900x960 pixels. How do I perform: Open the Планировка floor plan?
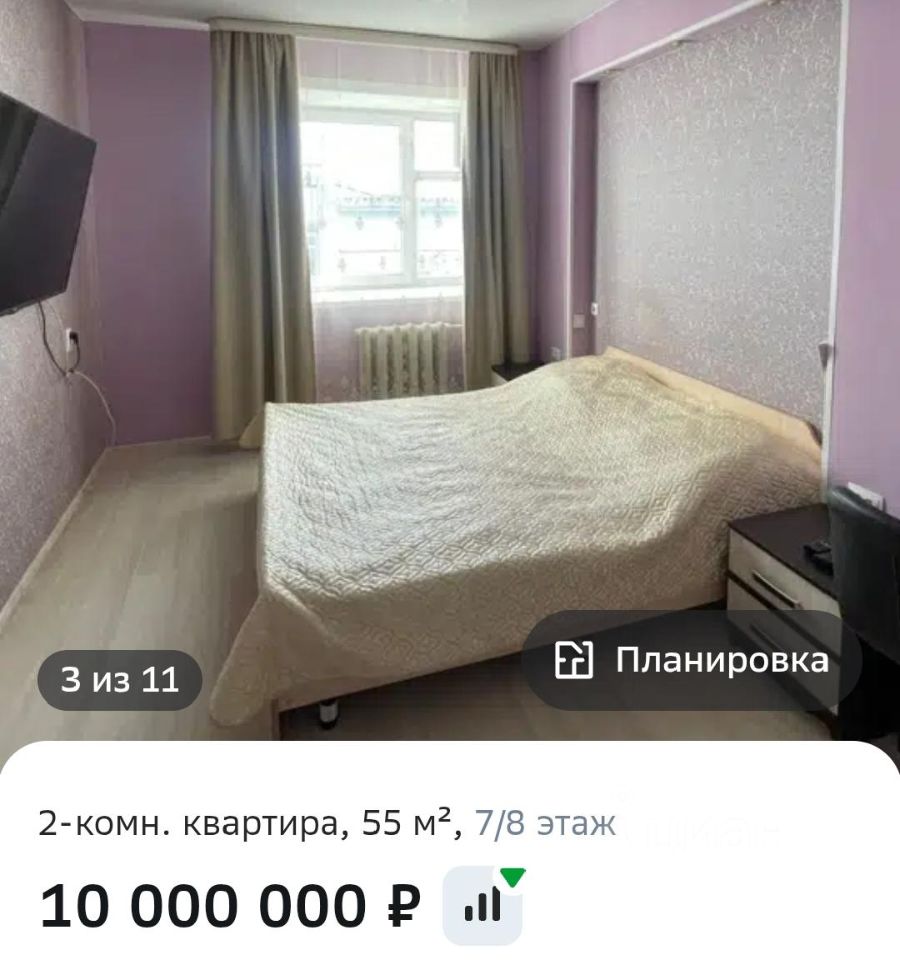(x=692, y=661)
